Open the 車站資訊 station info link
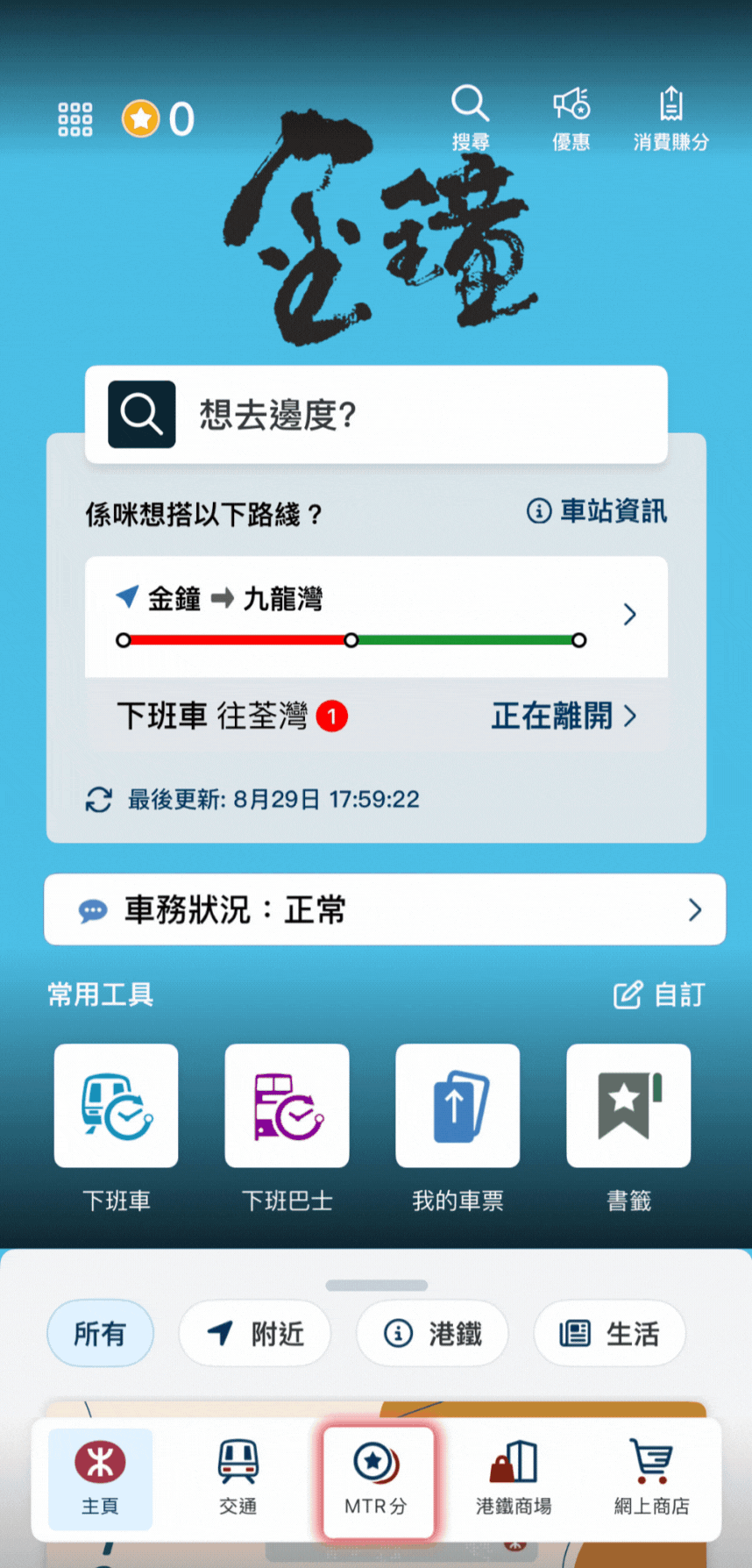 (x=597, y=511)
